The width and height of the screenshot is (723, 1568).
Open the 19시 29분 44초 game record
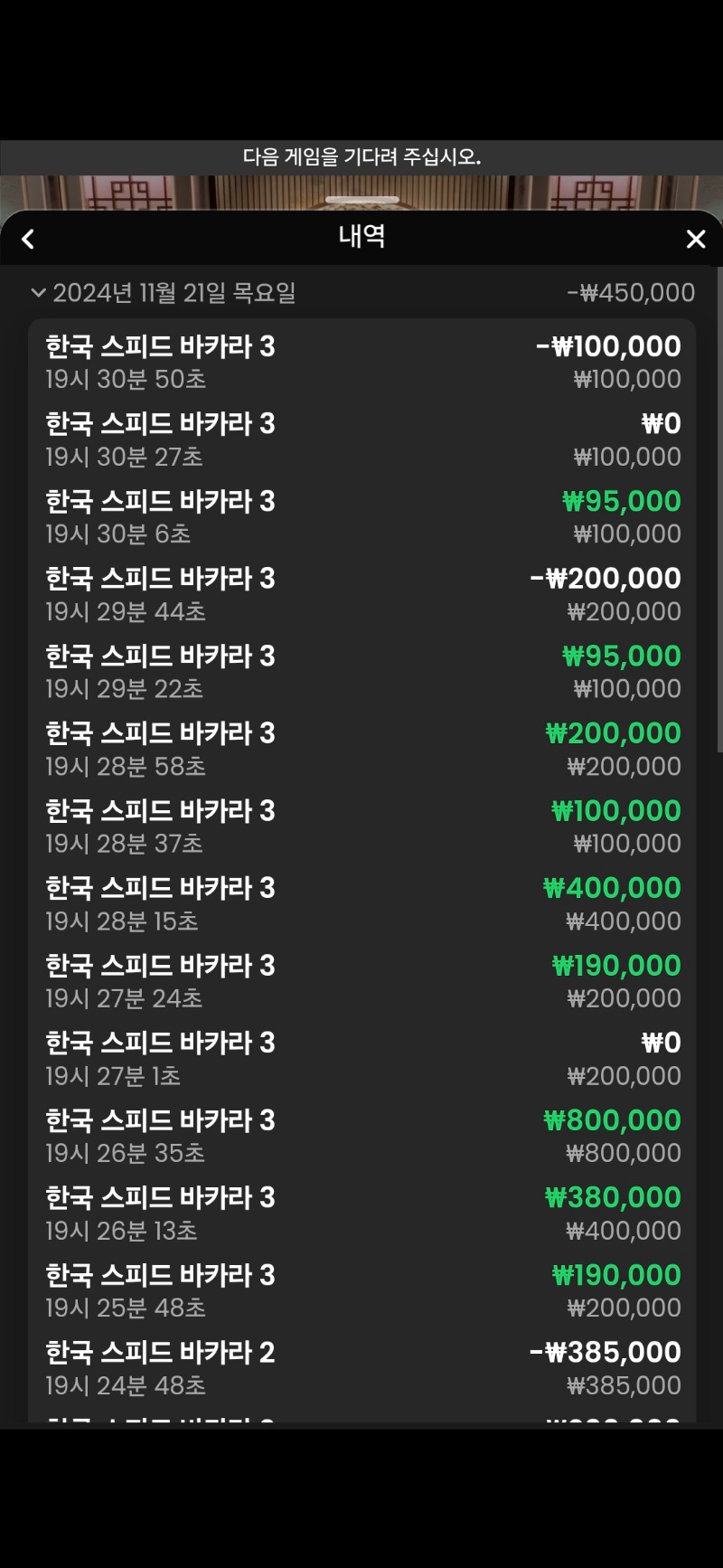[x=361, y=594]
